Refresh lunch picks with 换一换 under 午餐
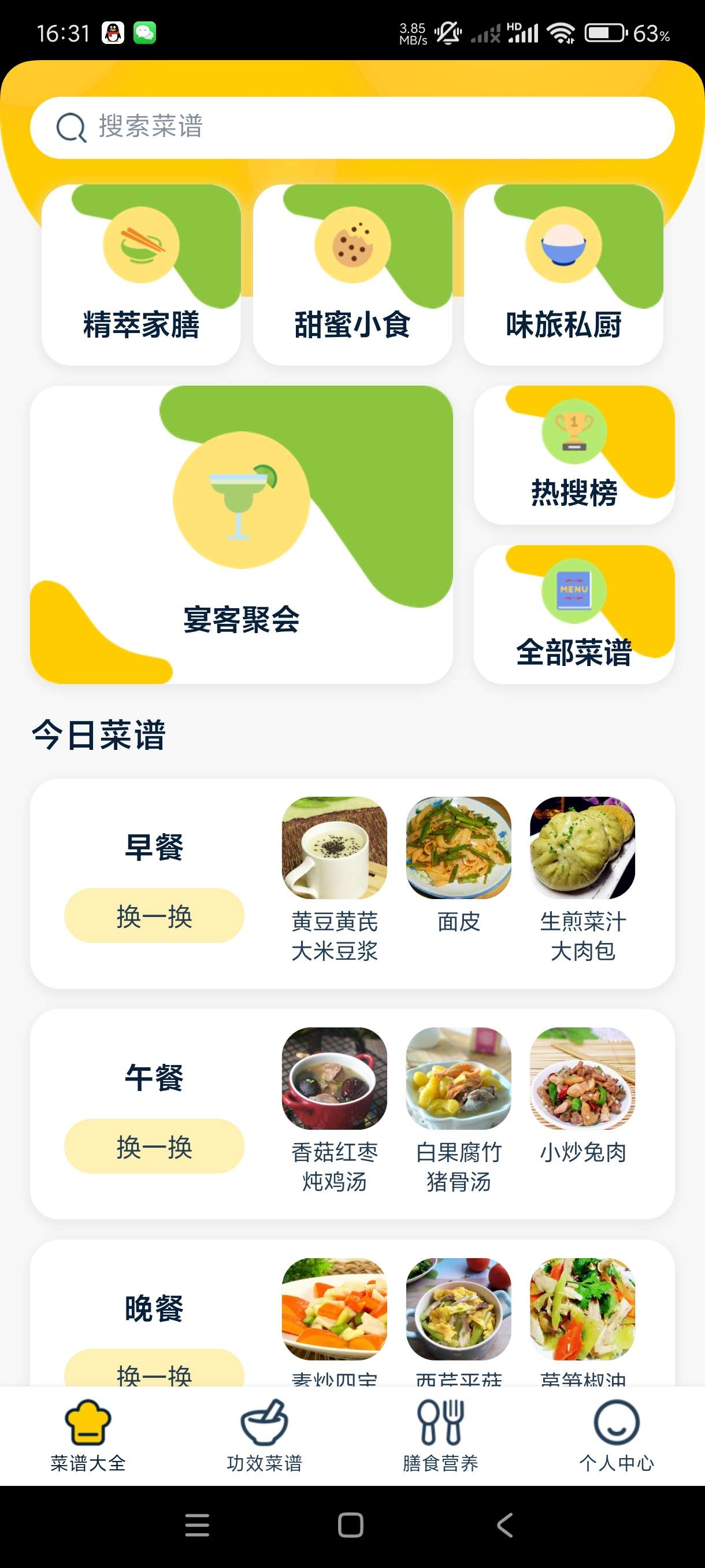 (154, 1146)
